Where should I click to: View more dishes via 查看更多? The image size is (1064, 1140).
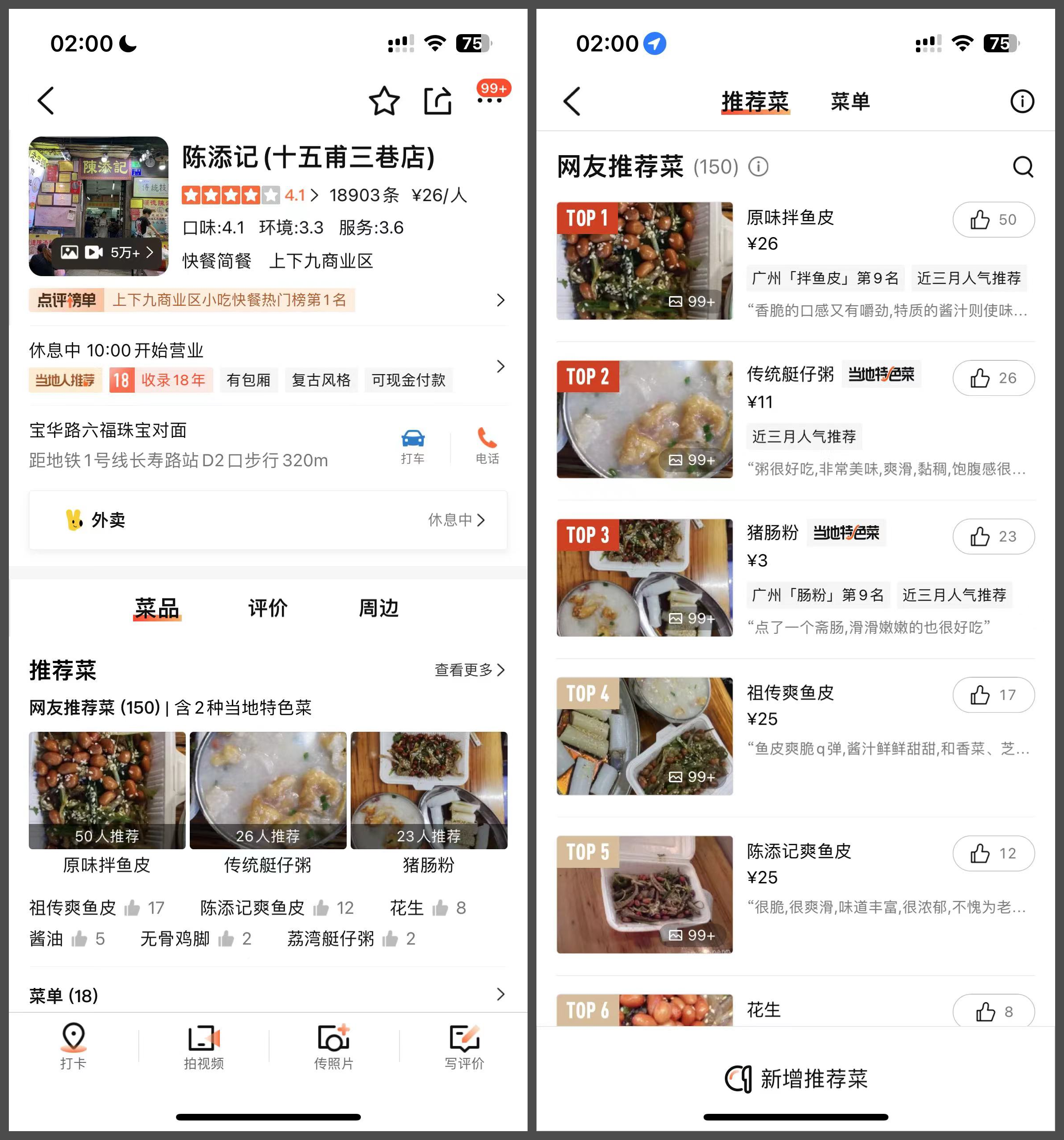(469, 670)
